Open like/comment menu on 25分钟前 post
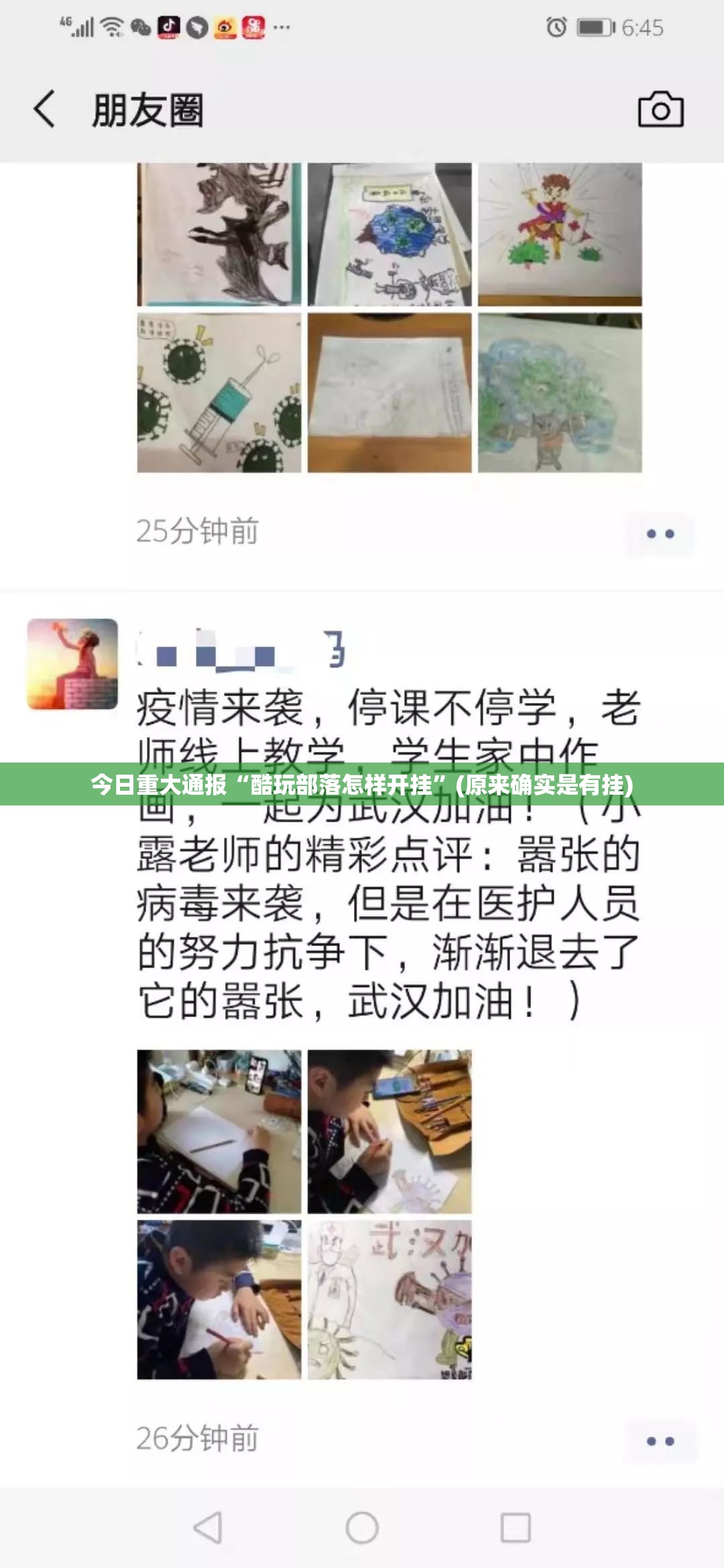724x1568 pixels. click(x=660, y=533)
